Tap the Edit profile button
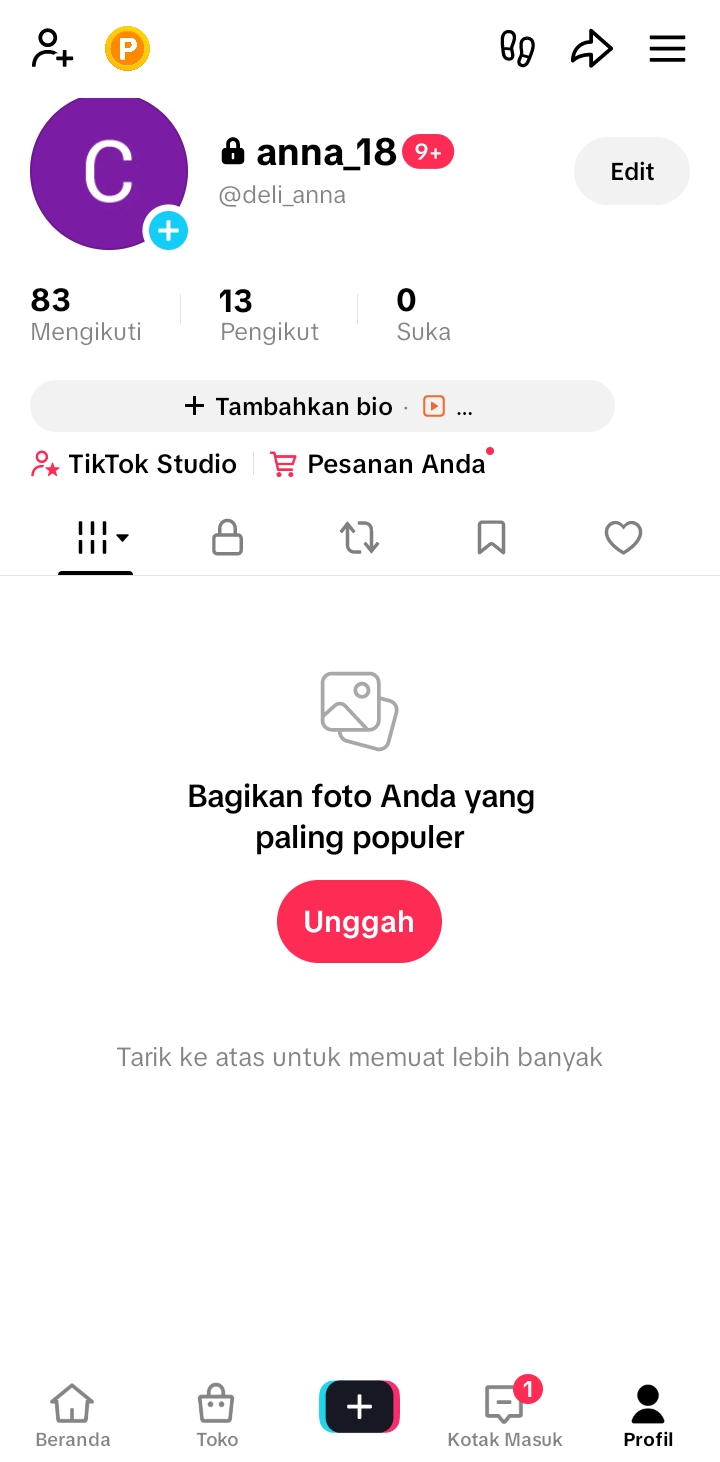 coord(632,171)
